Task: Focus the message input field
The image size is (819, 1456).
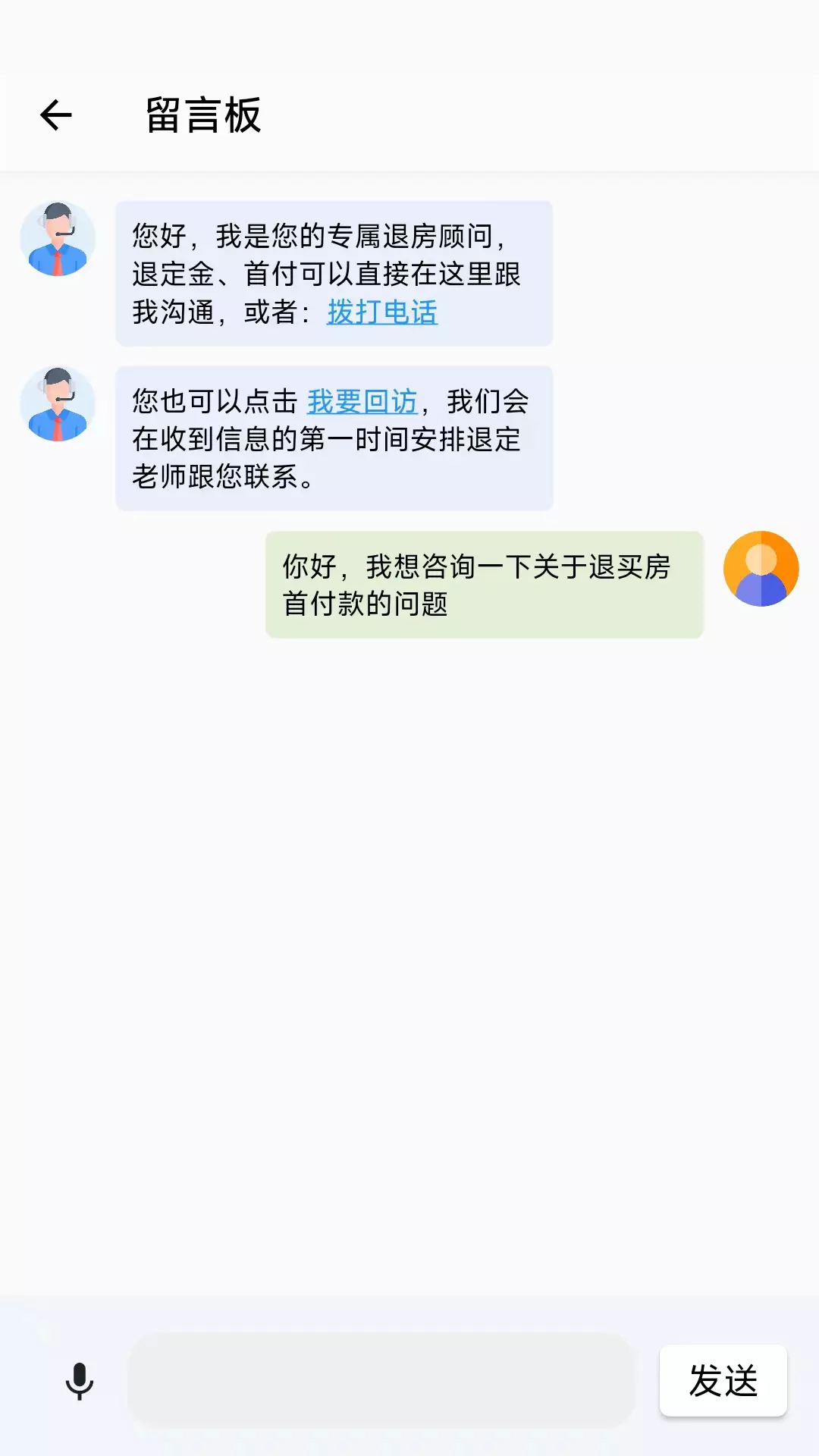Action: point(381,1380)
